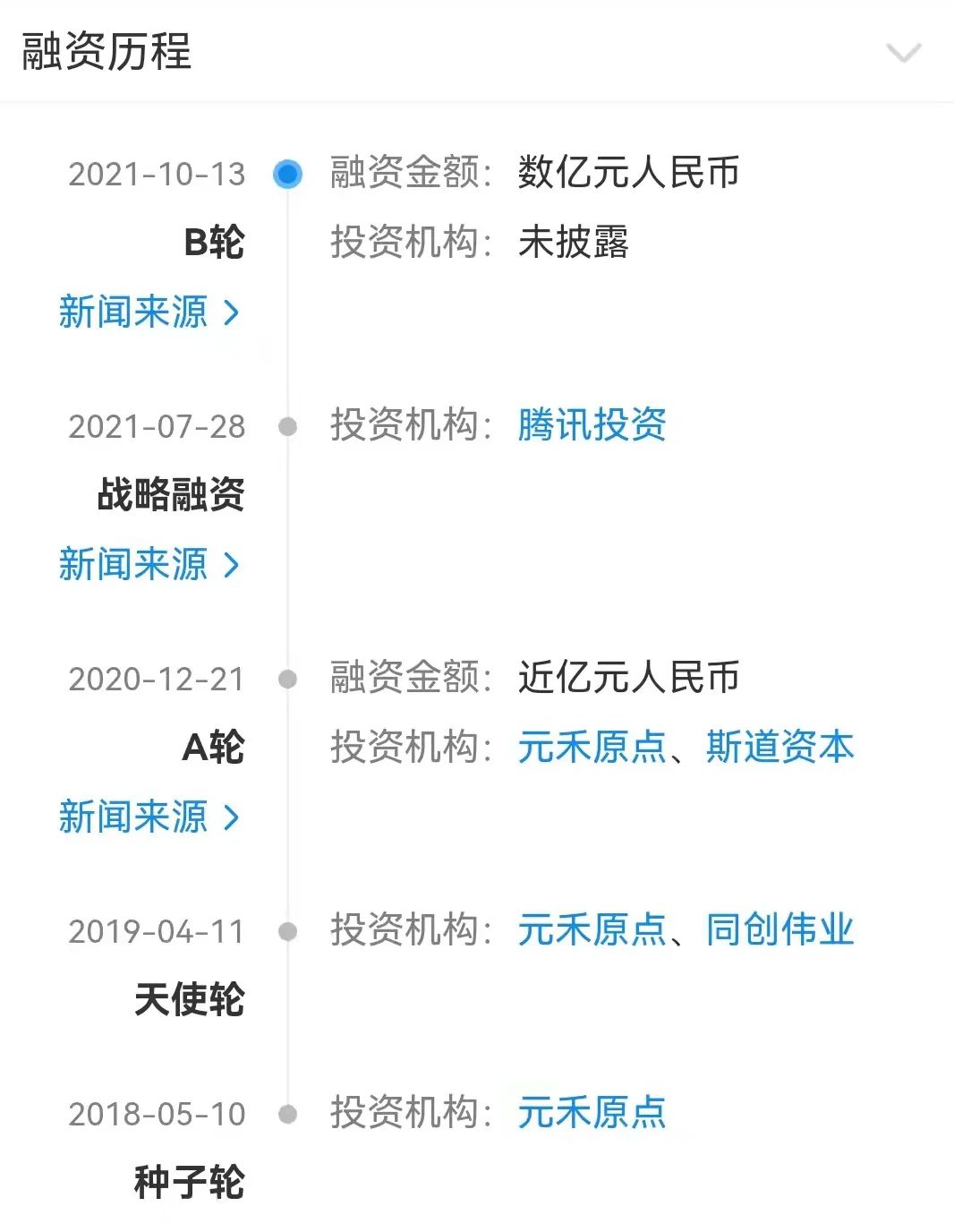Expand B轮 round details
The image size is (954, 1232).
[215, 240]
